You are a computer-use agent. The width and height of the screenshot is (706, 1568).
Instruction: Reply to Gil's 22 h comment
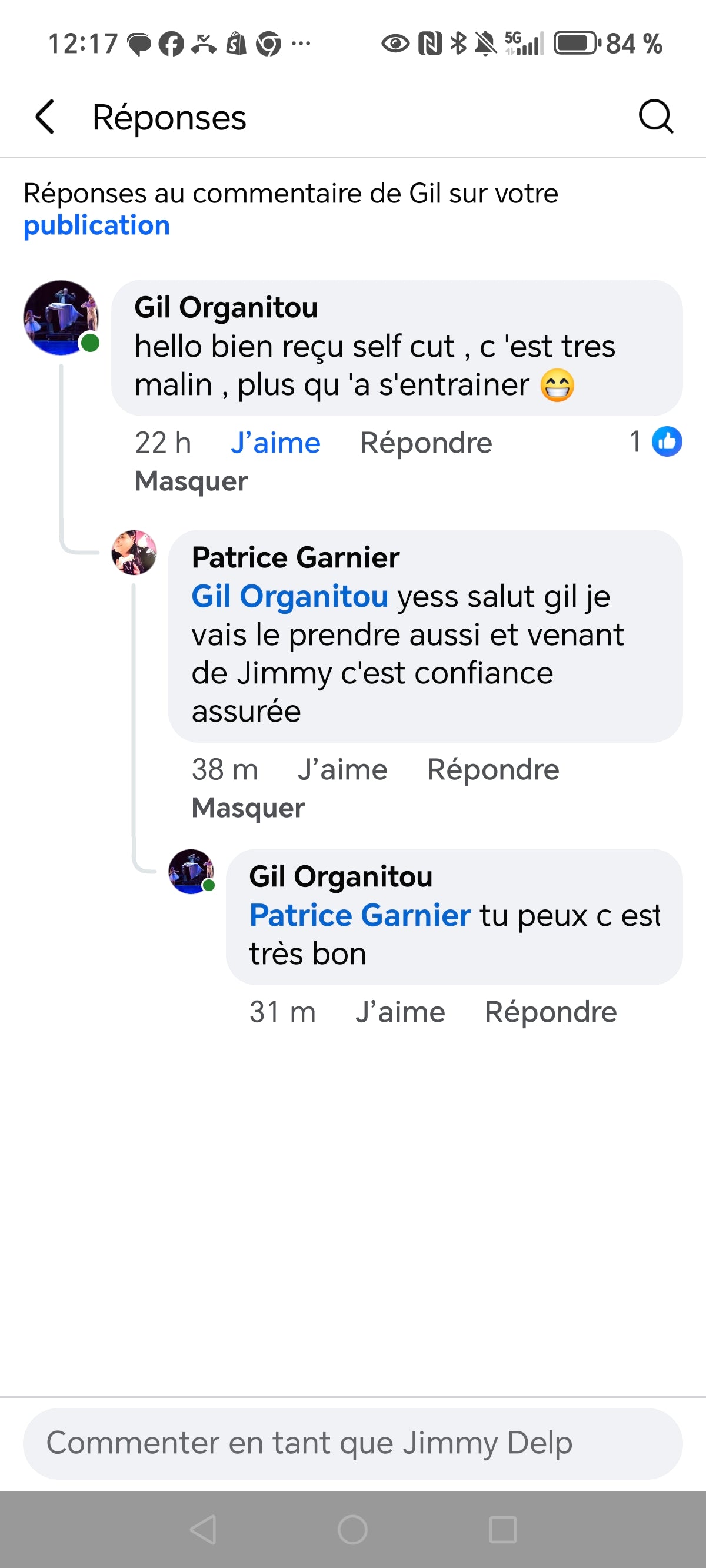(x=425, y=443)
